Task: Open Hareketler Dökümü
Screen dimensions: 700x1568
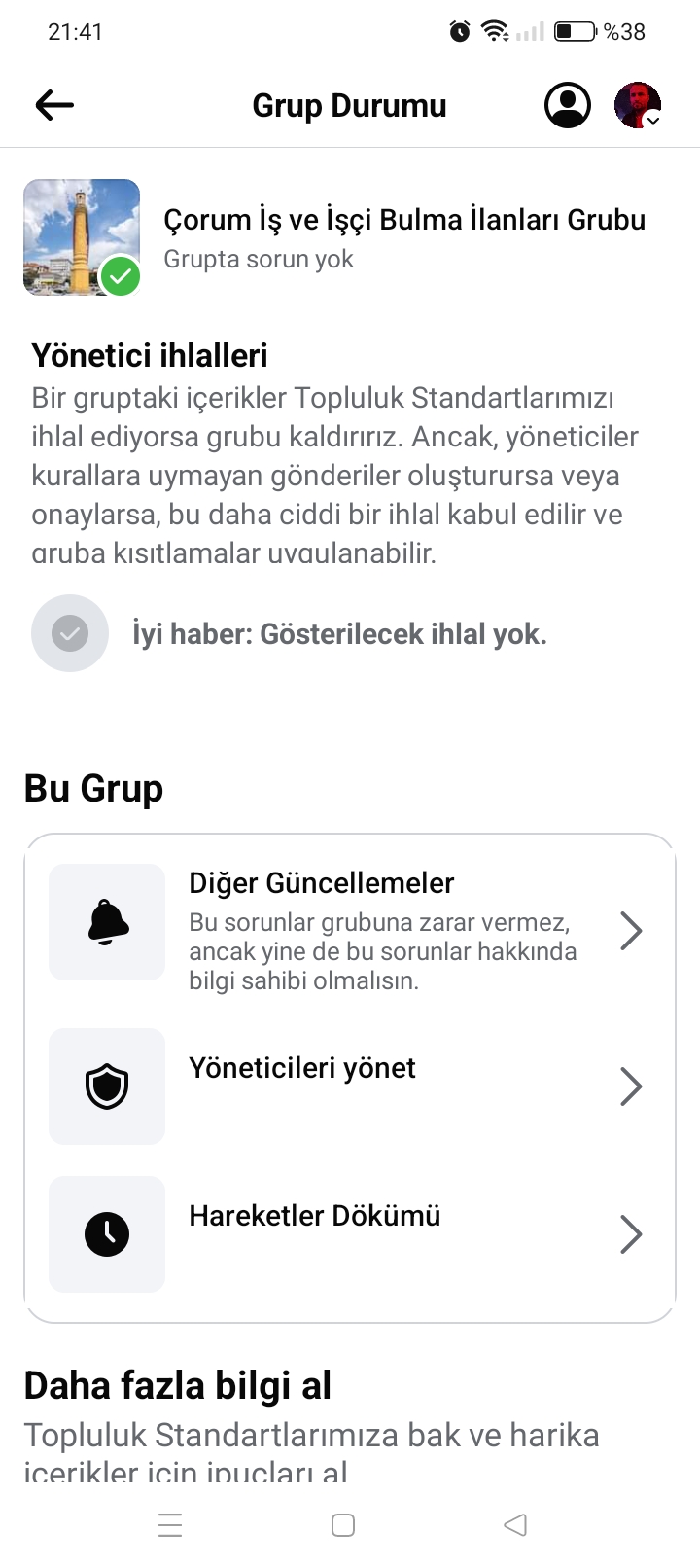Action: click(x=350, y=1233)
